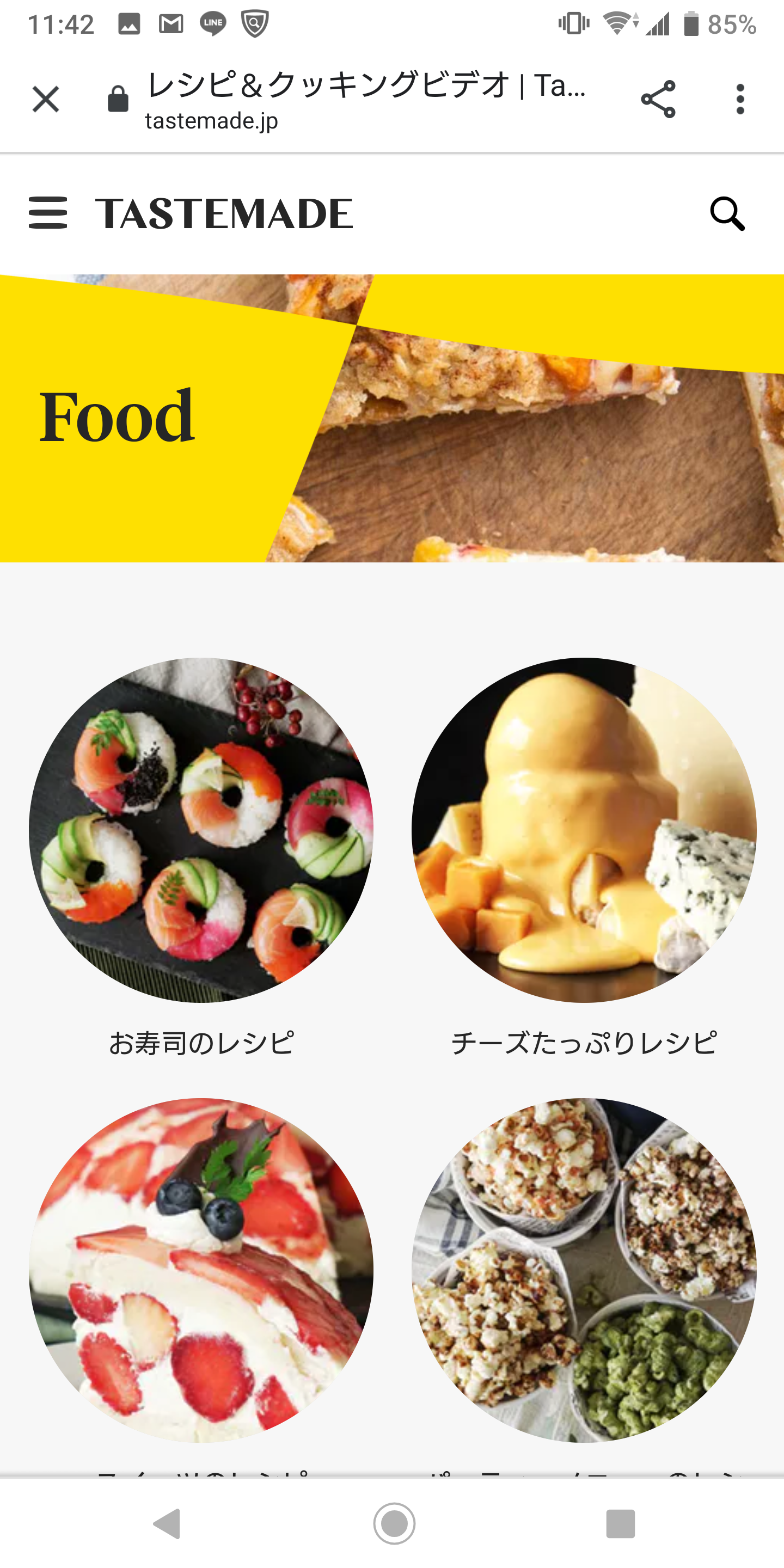Open お寿司のレシピ sushi category
Viewport: 784px width, 1568px height.
201,830
